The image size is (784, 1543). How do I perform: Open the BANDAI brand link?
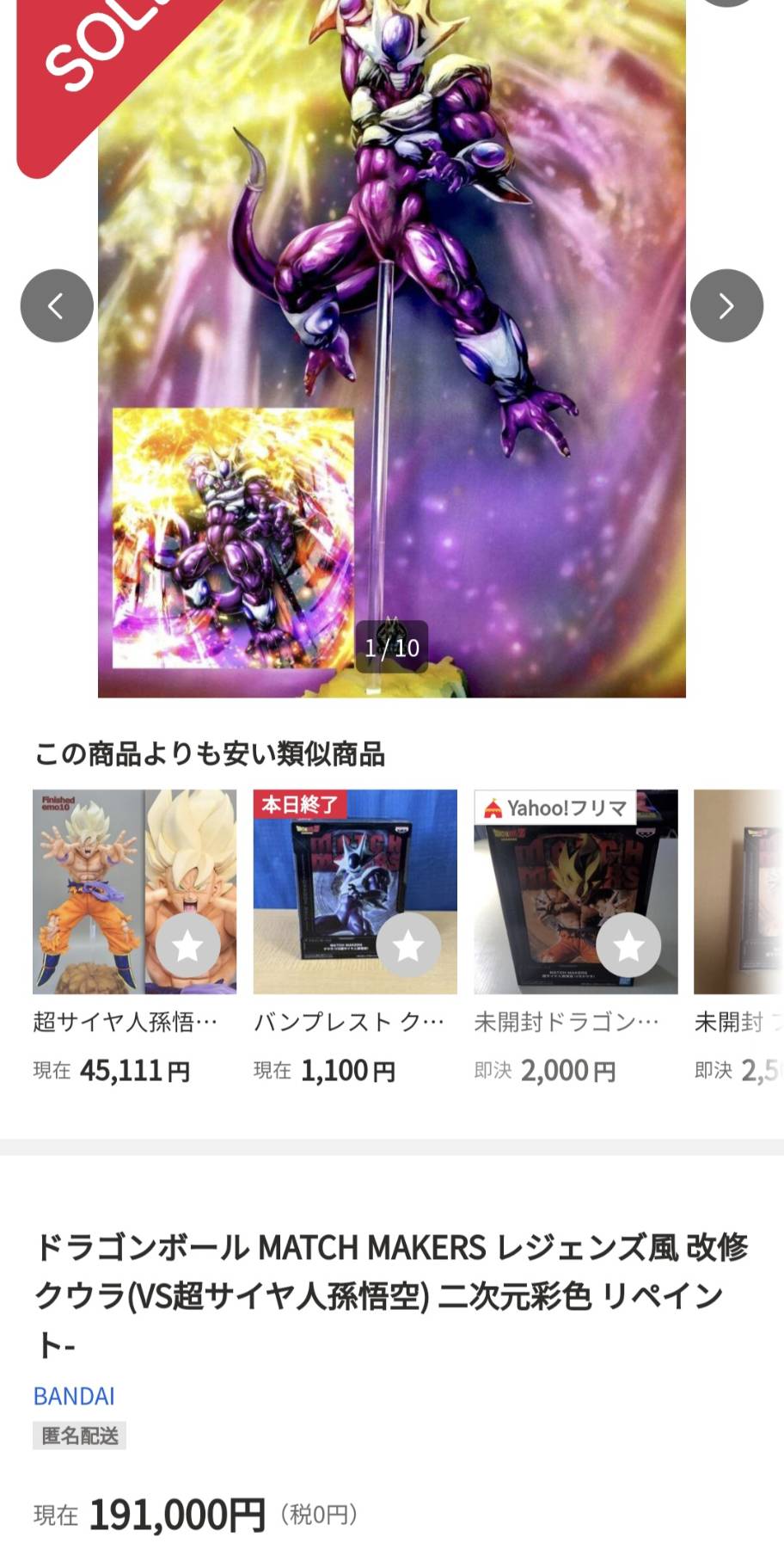74,1395
